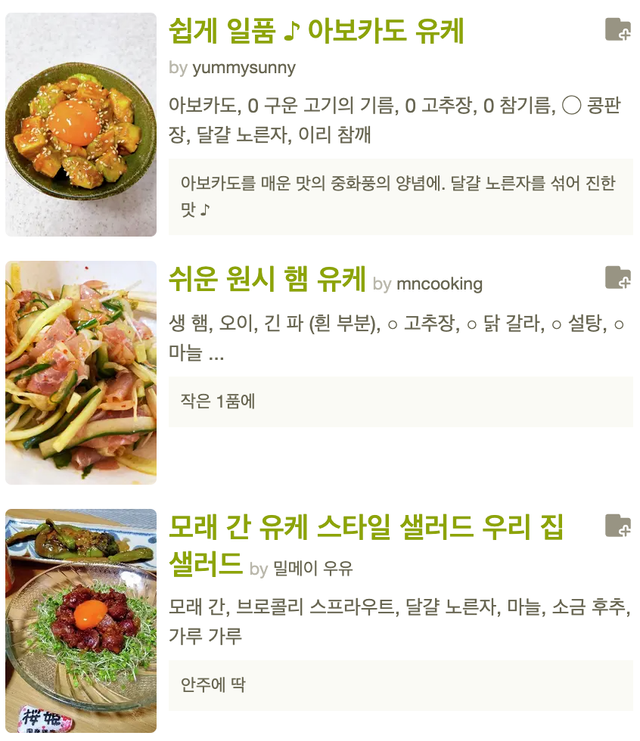
Task: Open the 모래 간 유케 스타일 샐러드 우리 집 샐러드 recipe title
Action: point(365,527)
